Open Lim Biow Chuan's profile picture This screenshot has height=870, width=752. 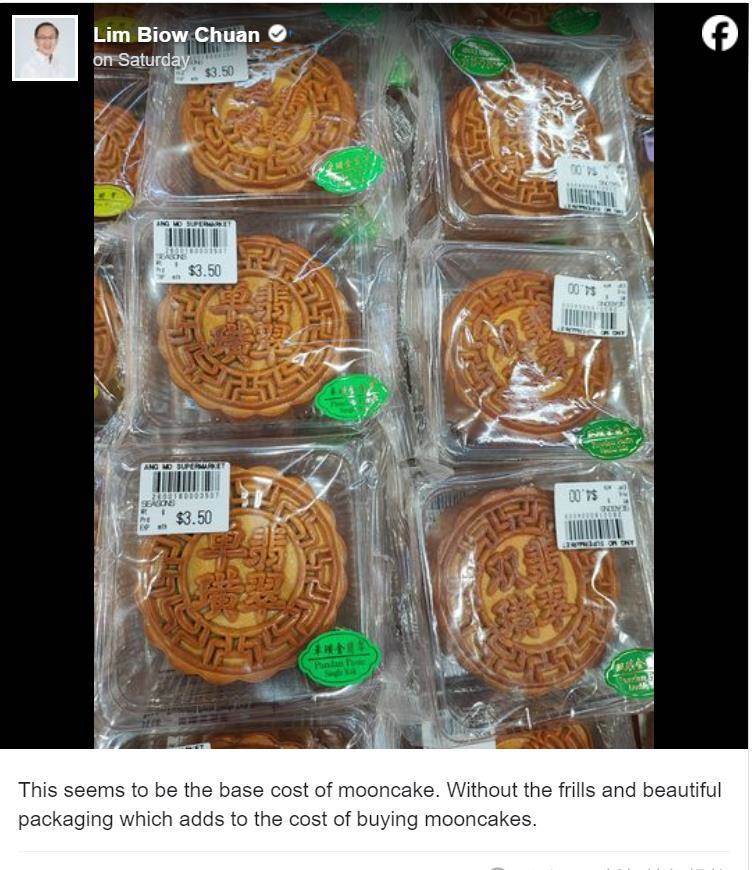pos(45,48)
